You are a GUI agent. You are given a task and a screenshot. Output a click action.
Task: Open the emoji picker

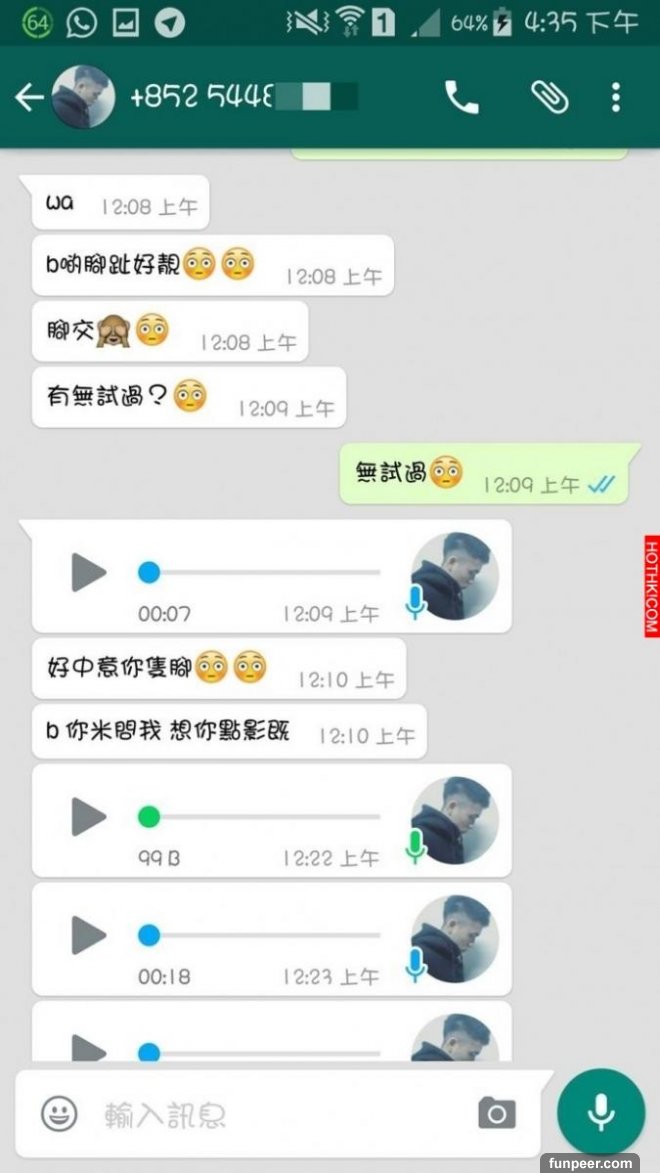coord(60,1113)
